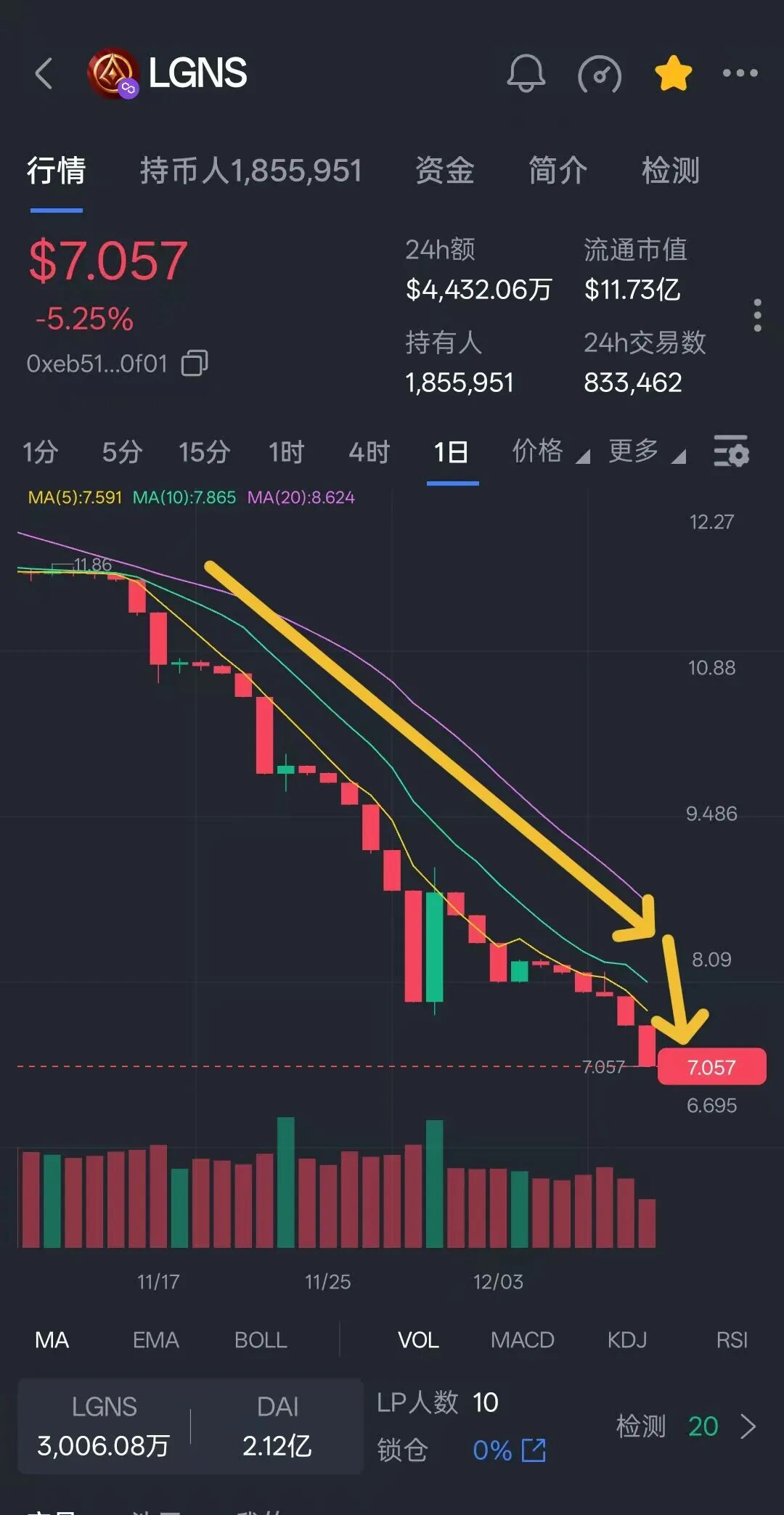This screenshot has width=784, height=1515.
Task: Switch to the 持币人 tab
Action: click(x=250, y=171)
